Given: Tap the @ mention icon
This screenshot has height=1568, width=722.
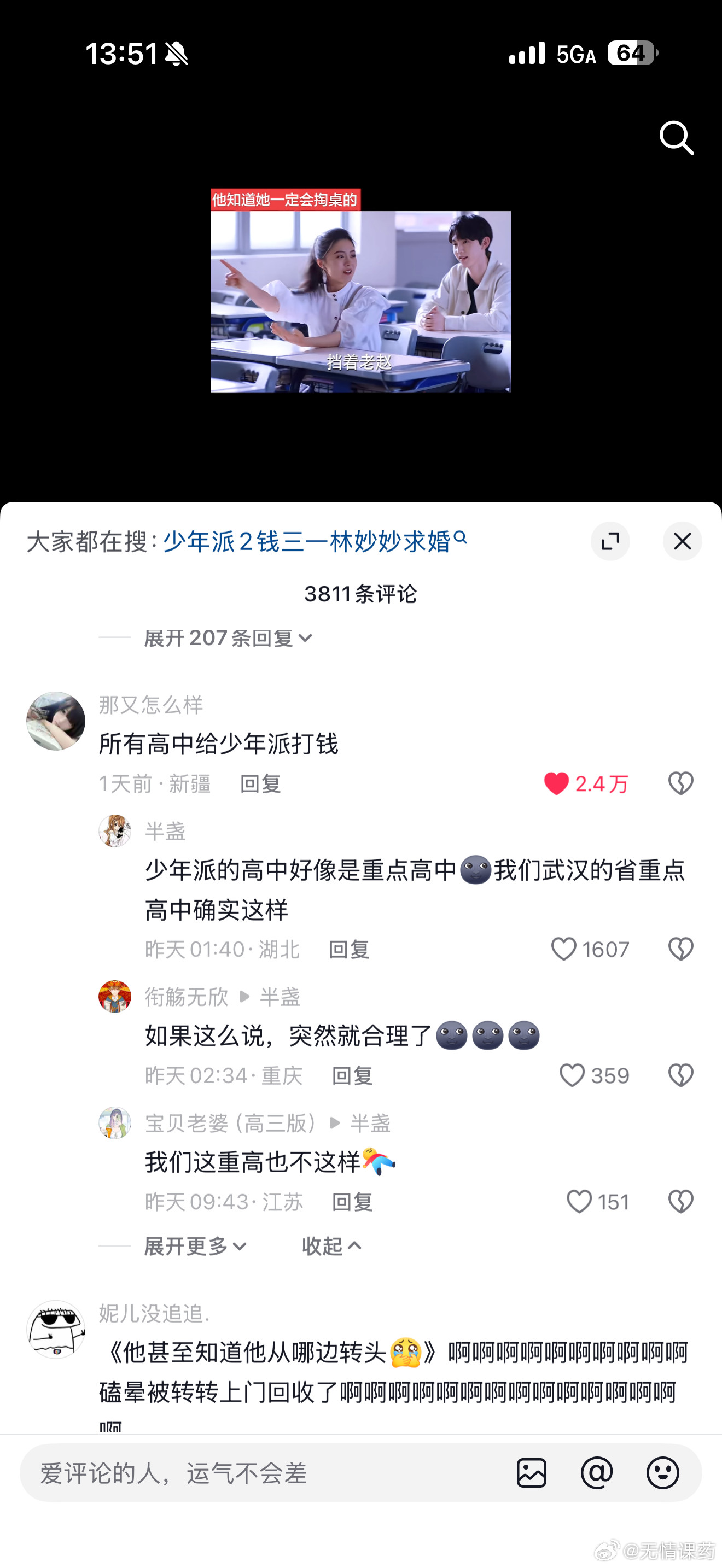Looking at the screenshot, I should [596, 1473].
